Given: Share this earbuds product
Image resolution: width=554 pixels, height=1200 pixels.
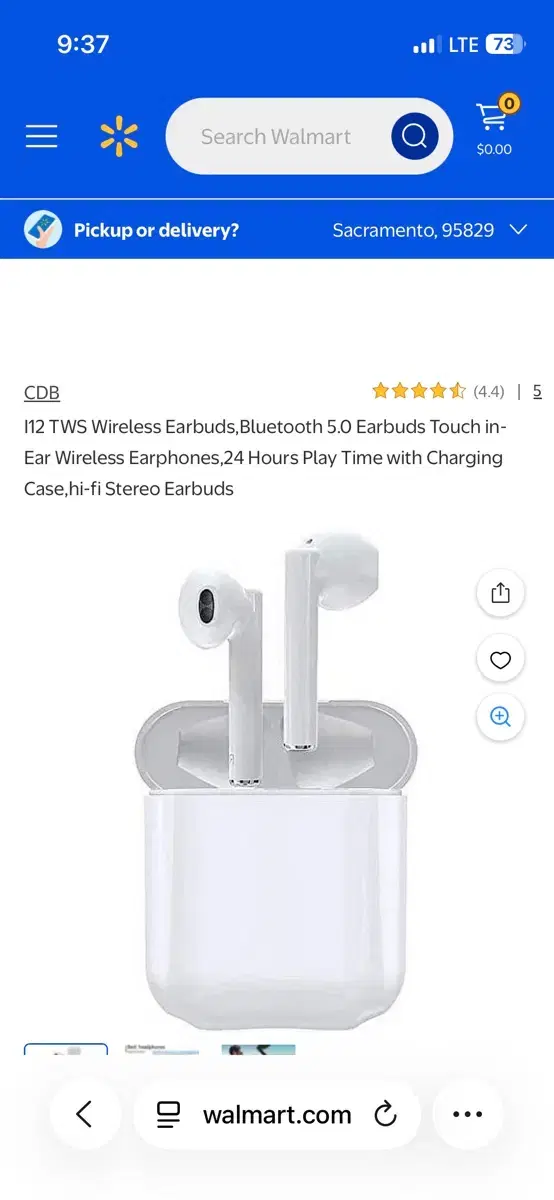Looking at the screenshot, I should tap(501, 593).
